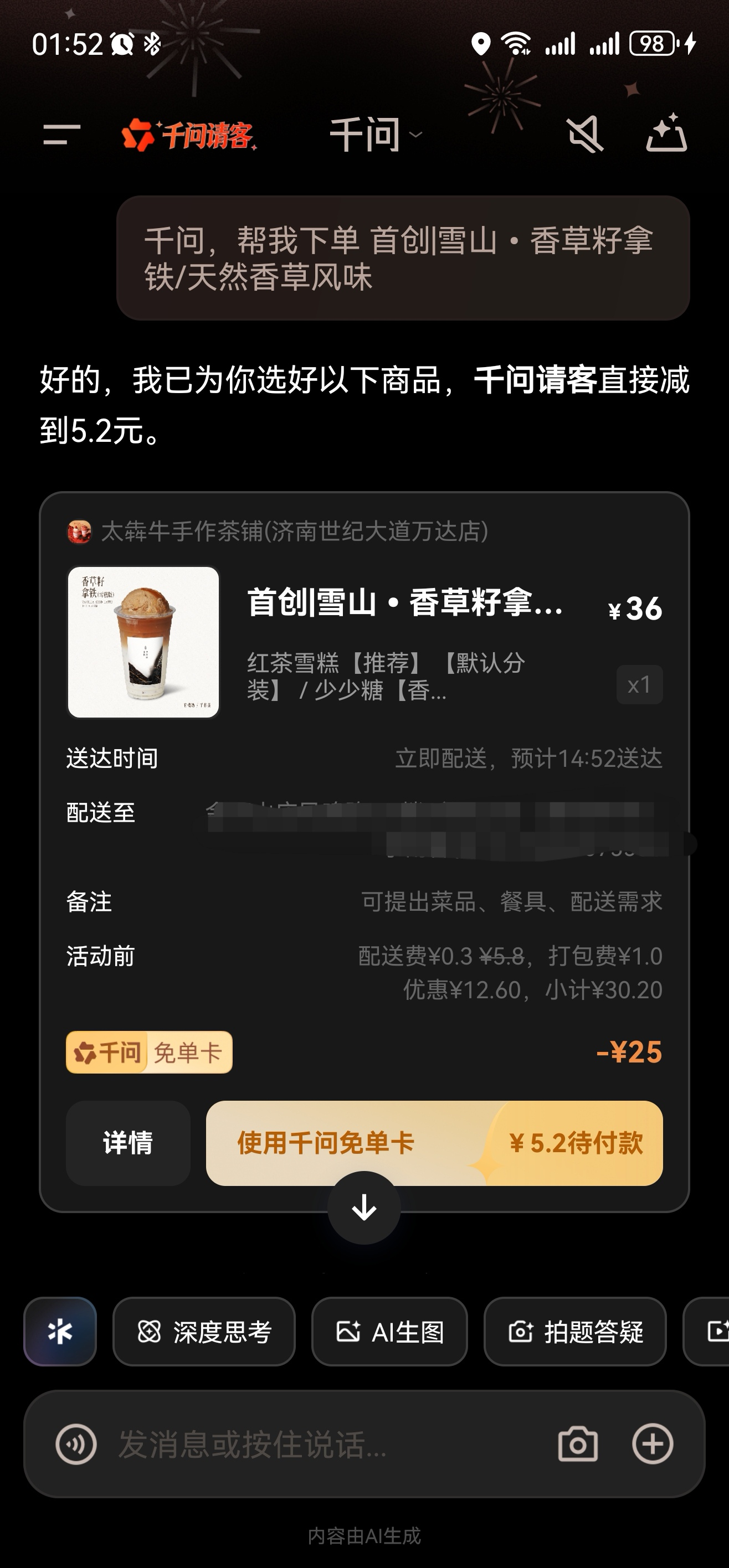This screenshot has height=1568, width=729.
Task: Toggle the muted speaker icon
Action: 584,135
